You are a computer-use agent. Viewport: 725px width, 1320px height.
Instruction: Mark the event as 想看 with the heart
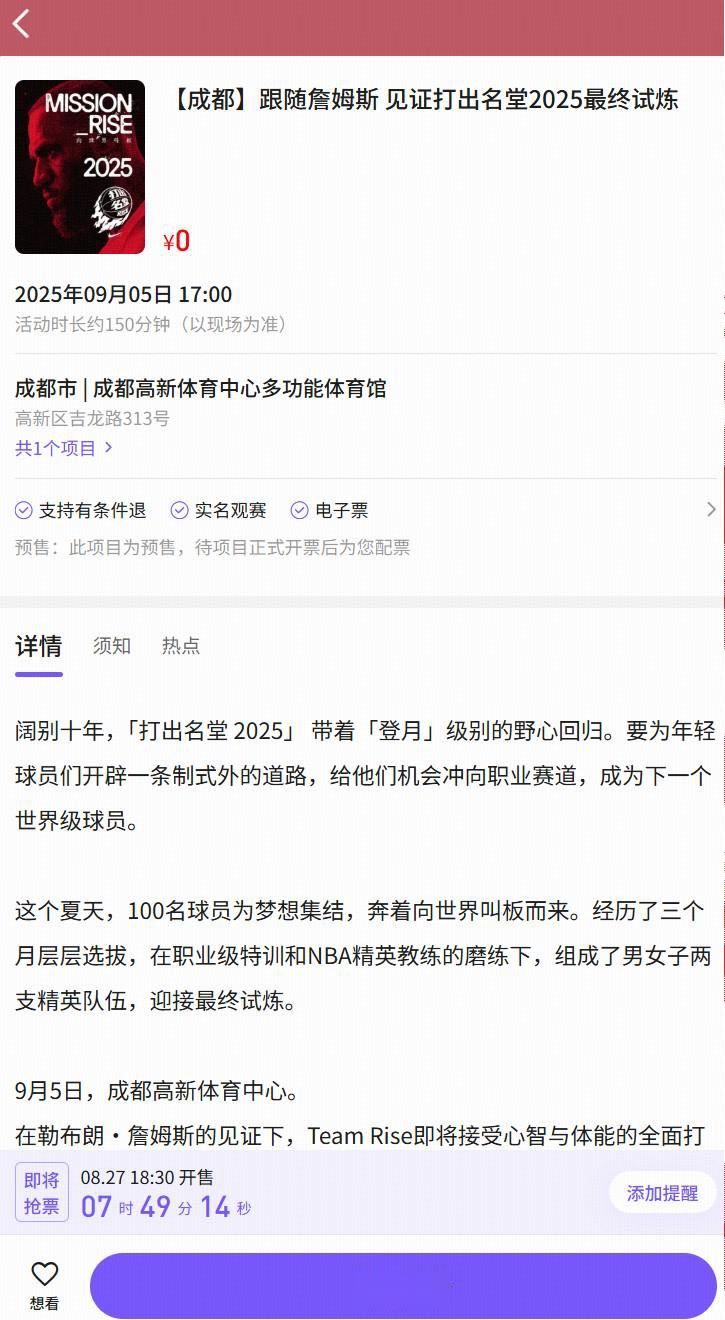(44, 1284)
